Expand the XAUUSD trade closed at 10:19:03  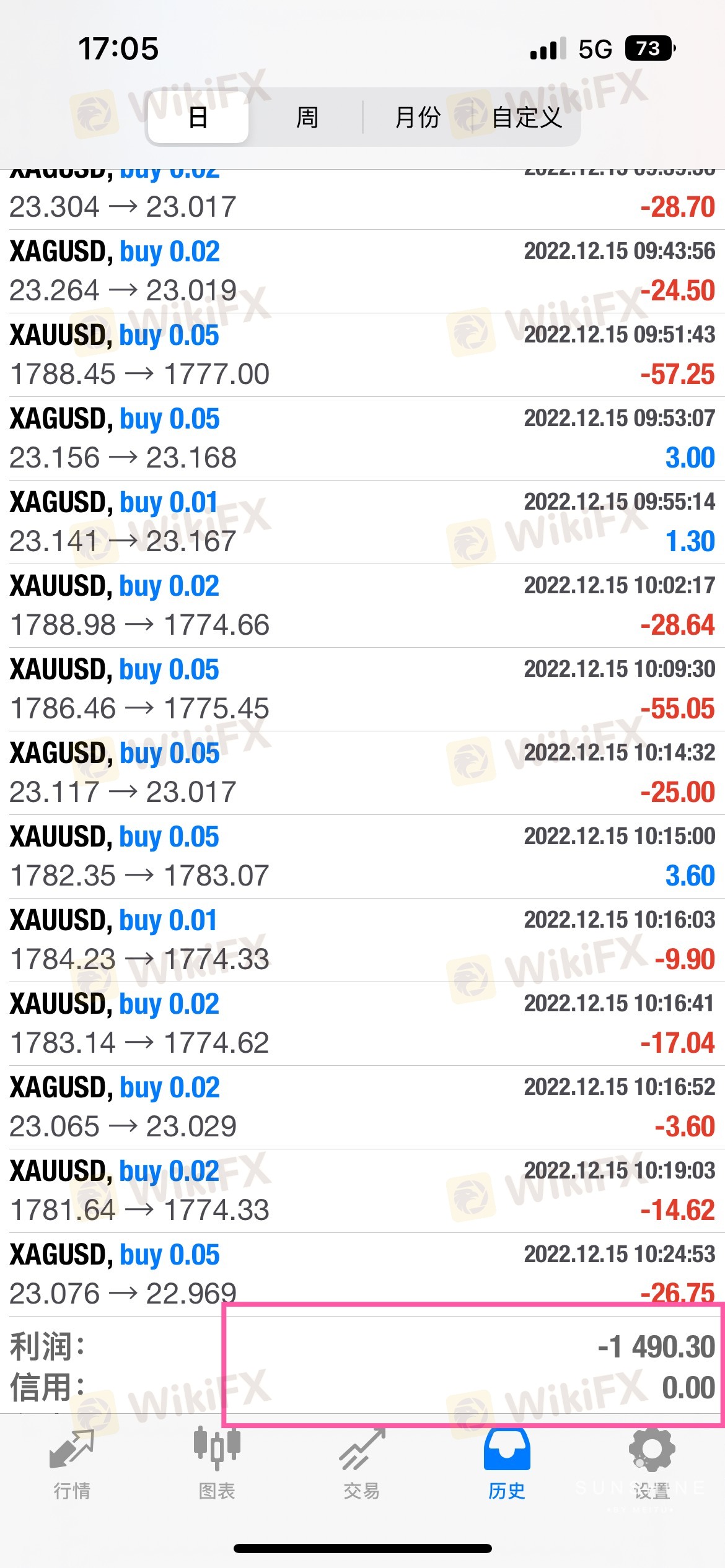click(x=362, y=1191)
